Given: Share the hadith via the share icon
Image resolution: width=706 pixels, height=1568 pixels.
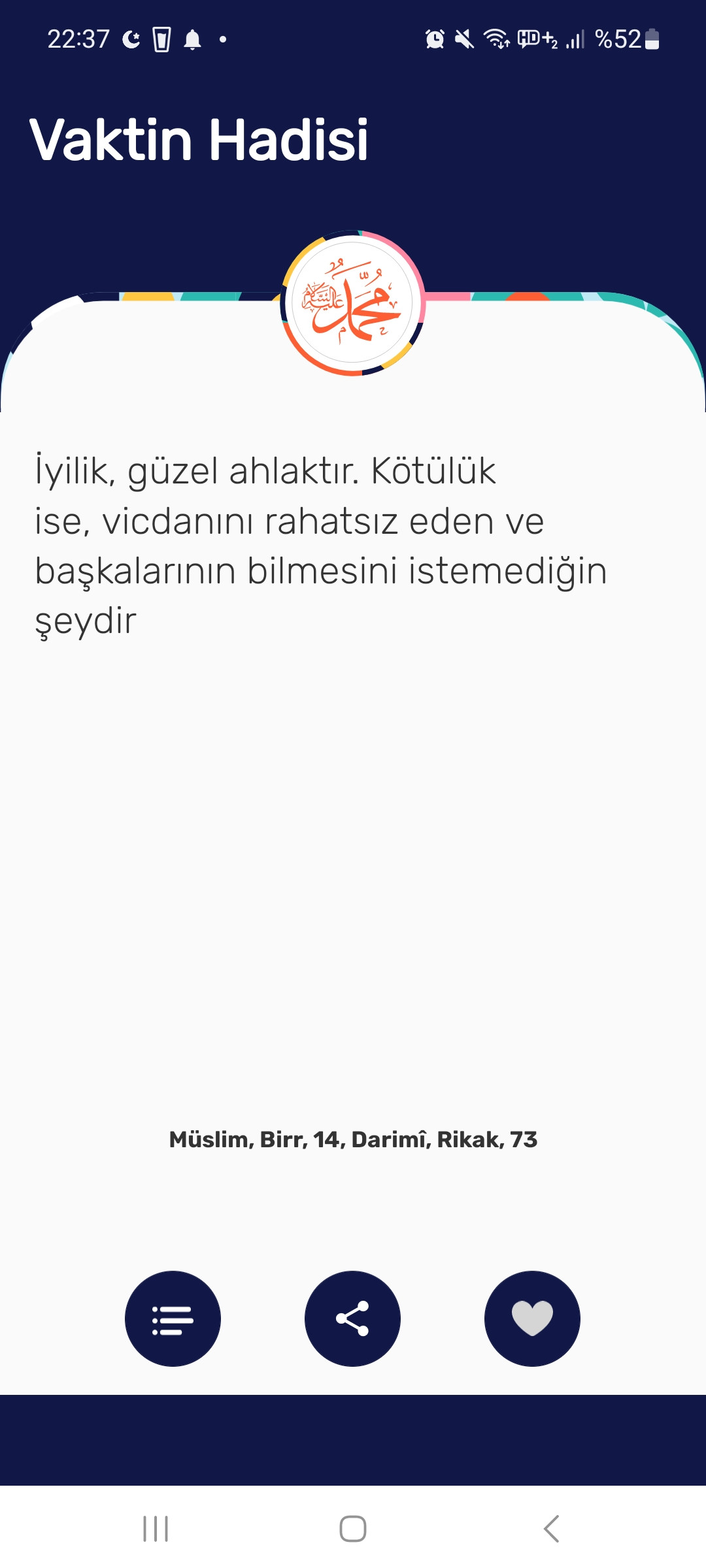Looking at the screenshot, I should pyautogui.click(x=352, y=1318).
